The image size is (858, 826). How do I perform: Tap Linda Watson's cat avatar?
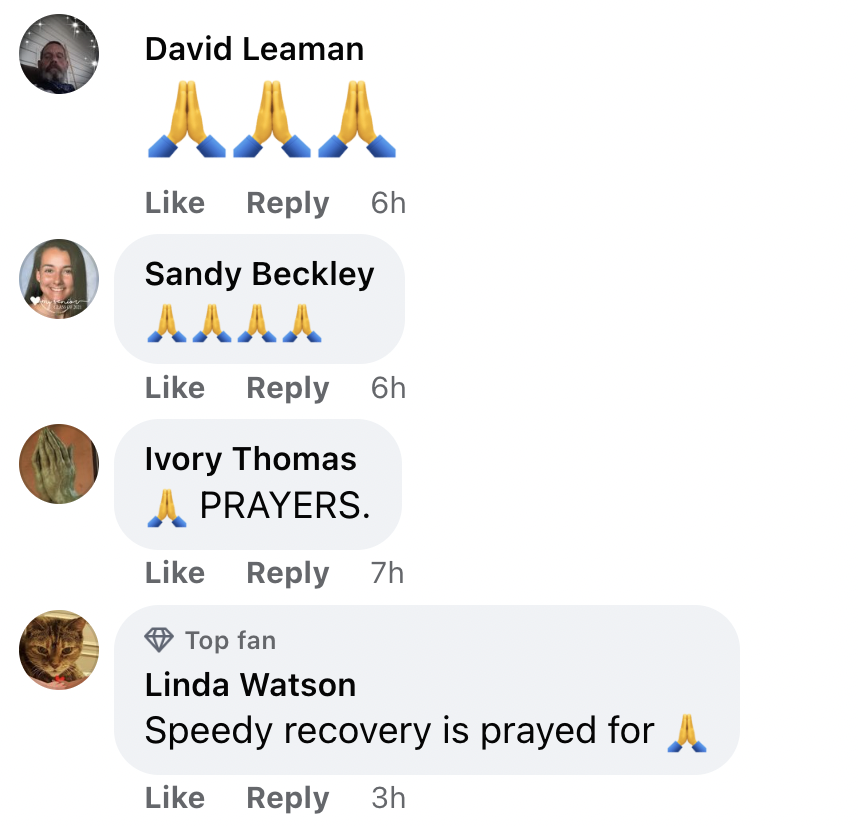tap(60, 650)
